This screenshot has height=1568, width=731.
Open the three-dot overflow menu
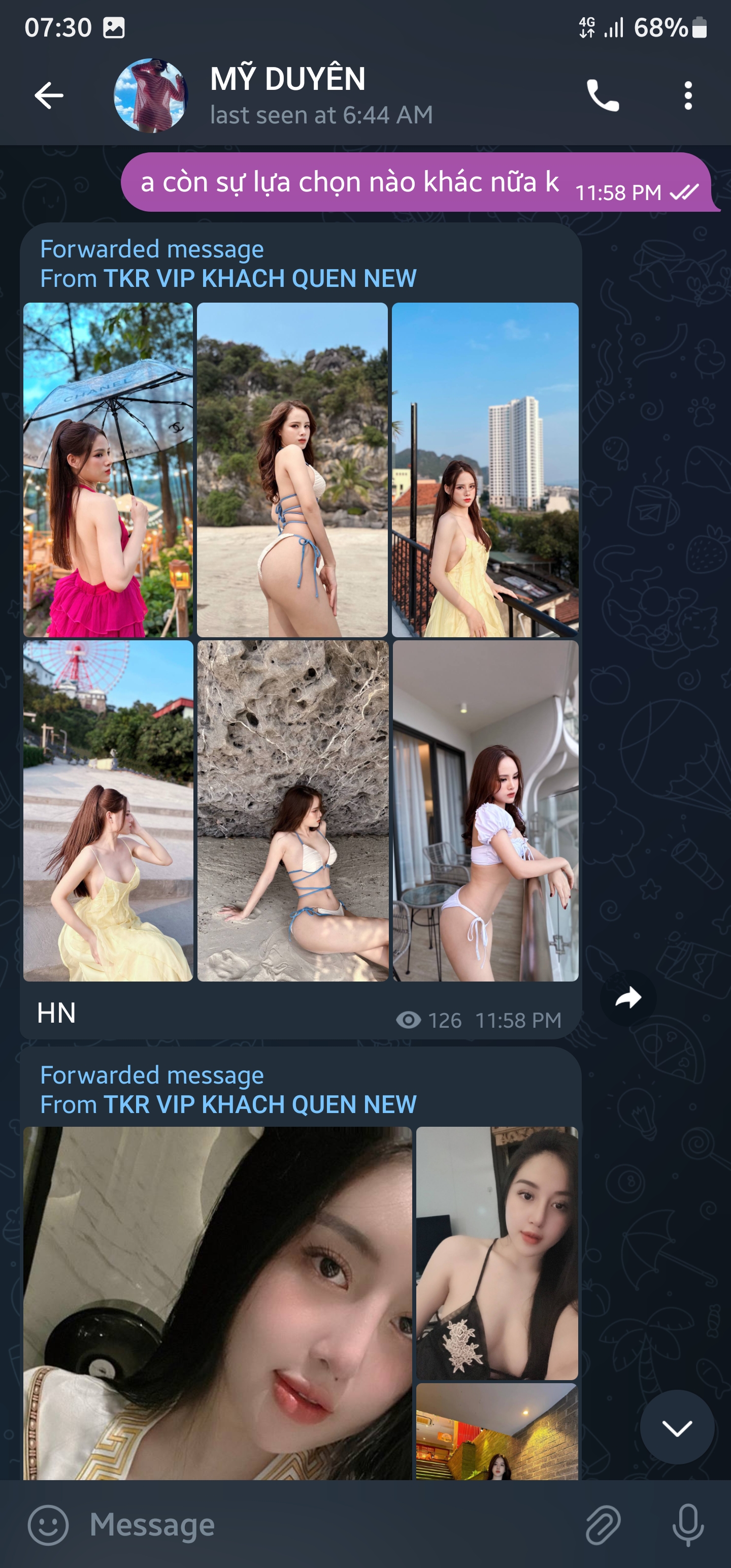(x=688, y=95)
